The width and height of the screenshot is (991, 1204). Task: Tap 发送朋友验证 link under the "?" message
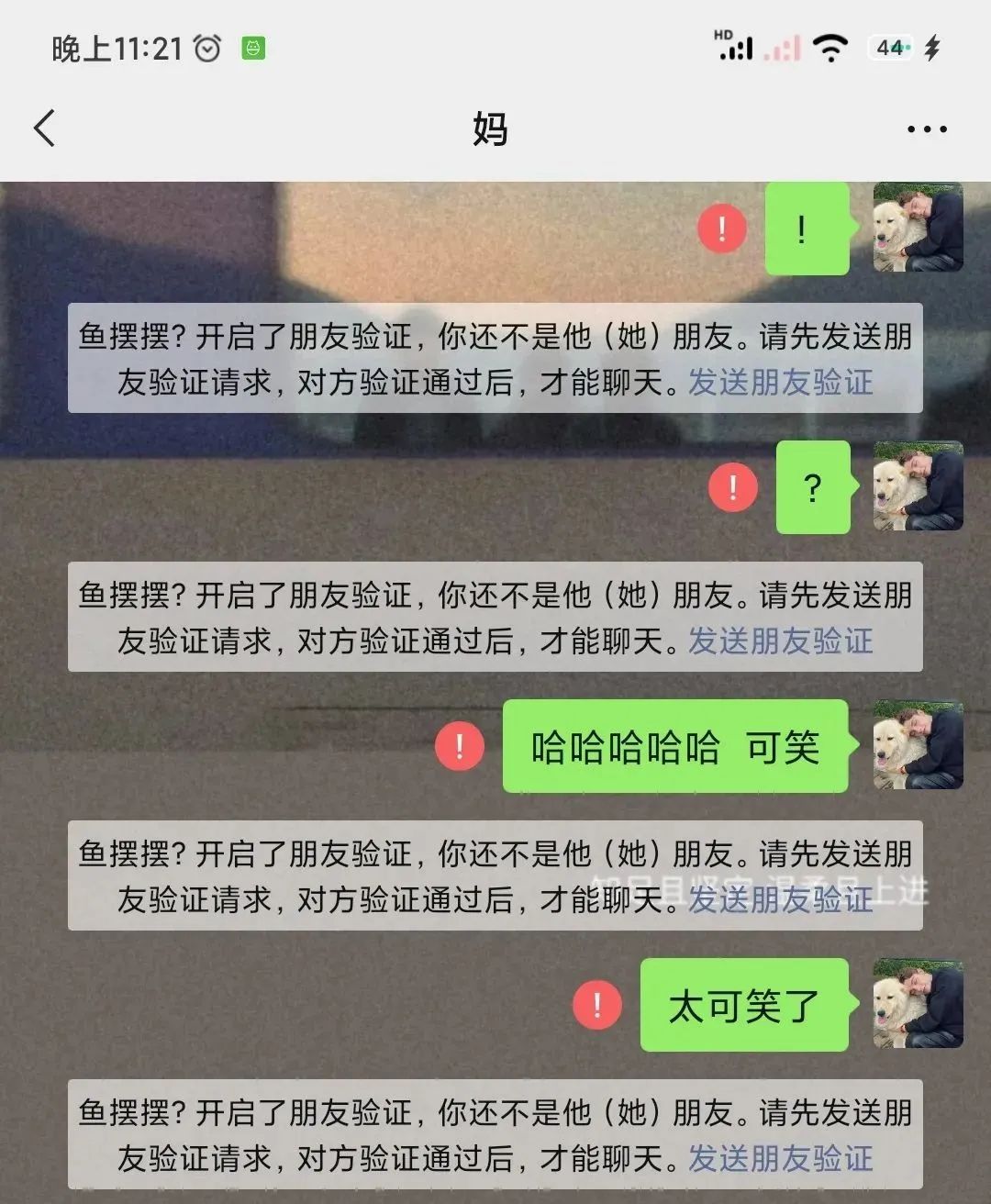[x=780, y=641]
